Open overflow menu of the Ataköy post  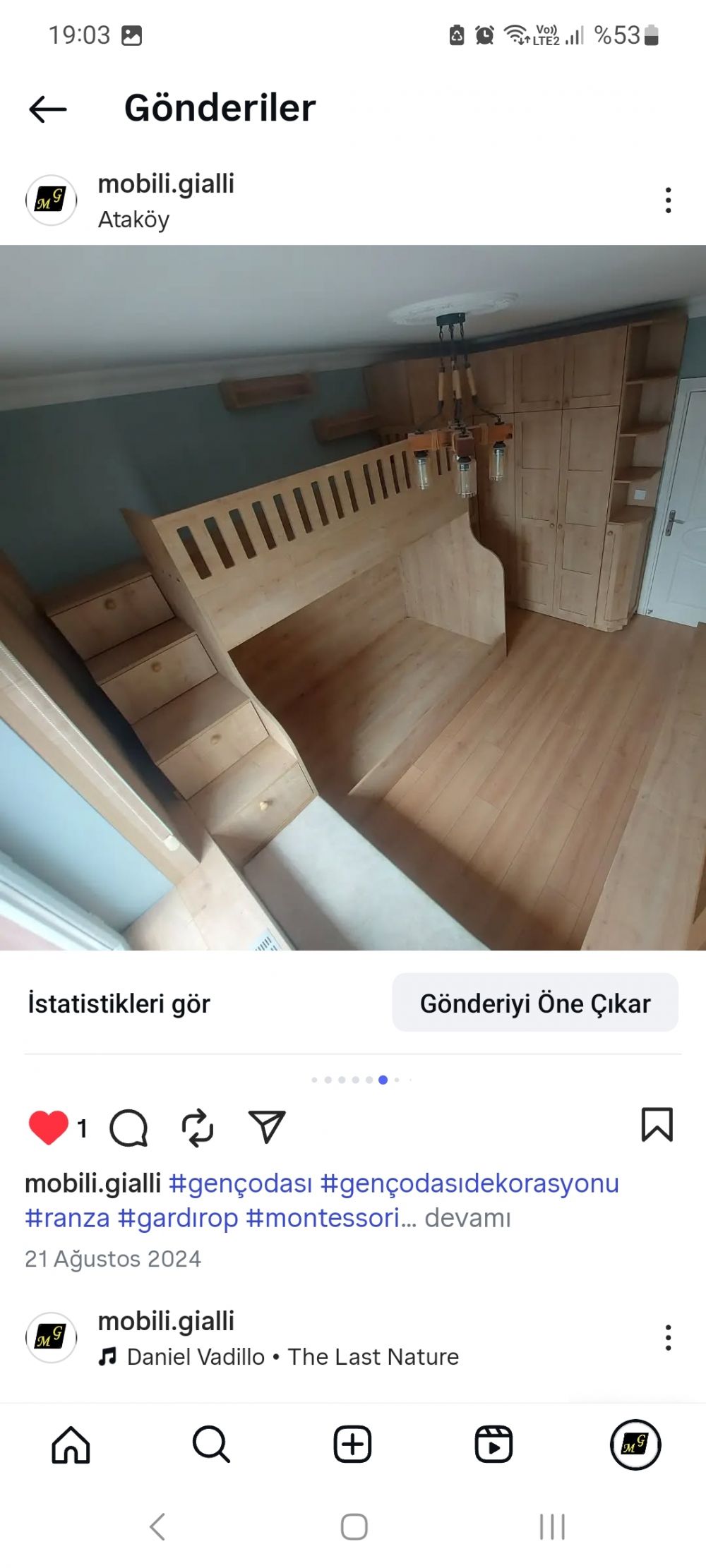[667, 200]
